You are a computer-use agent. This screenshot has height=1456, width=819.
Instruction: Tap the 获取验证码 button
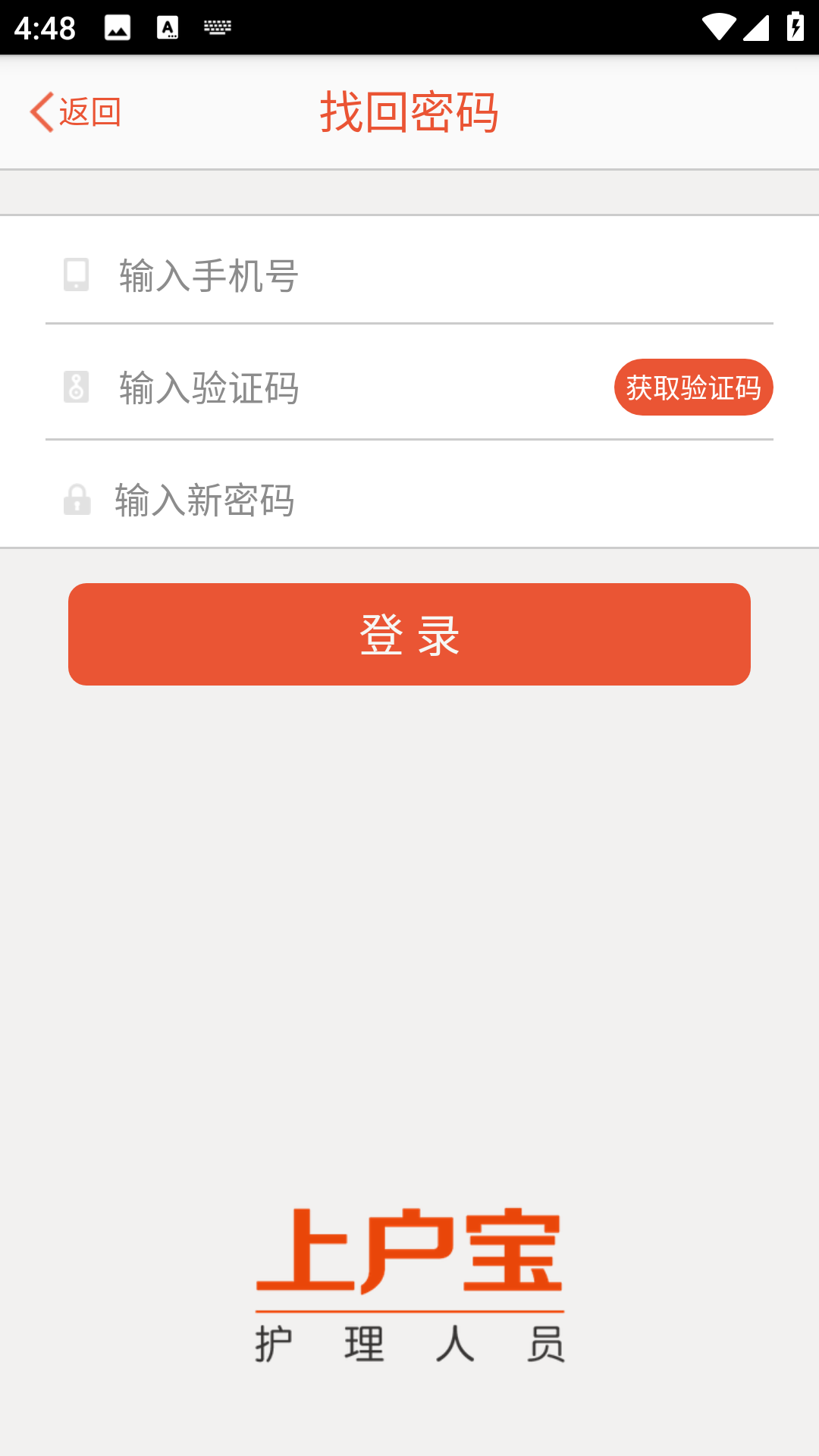point(693,388)
